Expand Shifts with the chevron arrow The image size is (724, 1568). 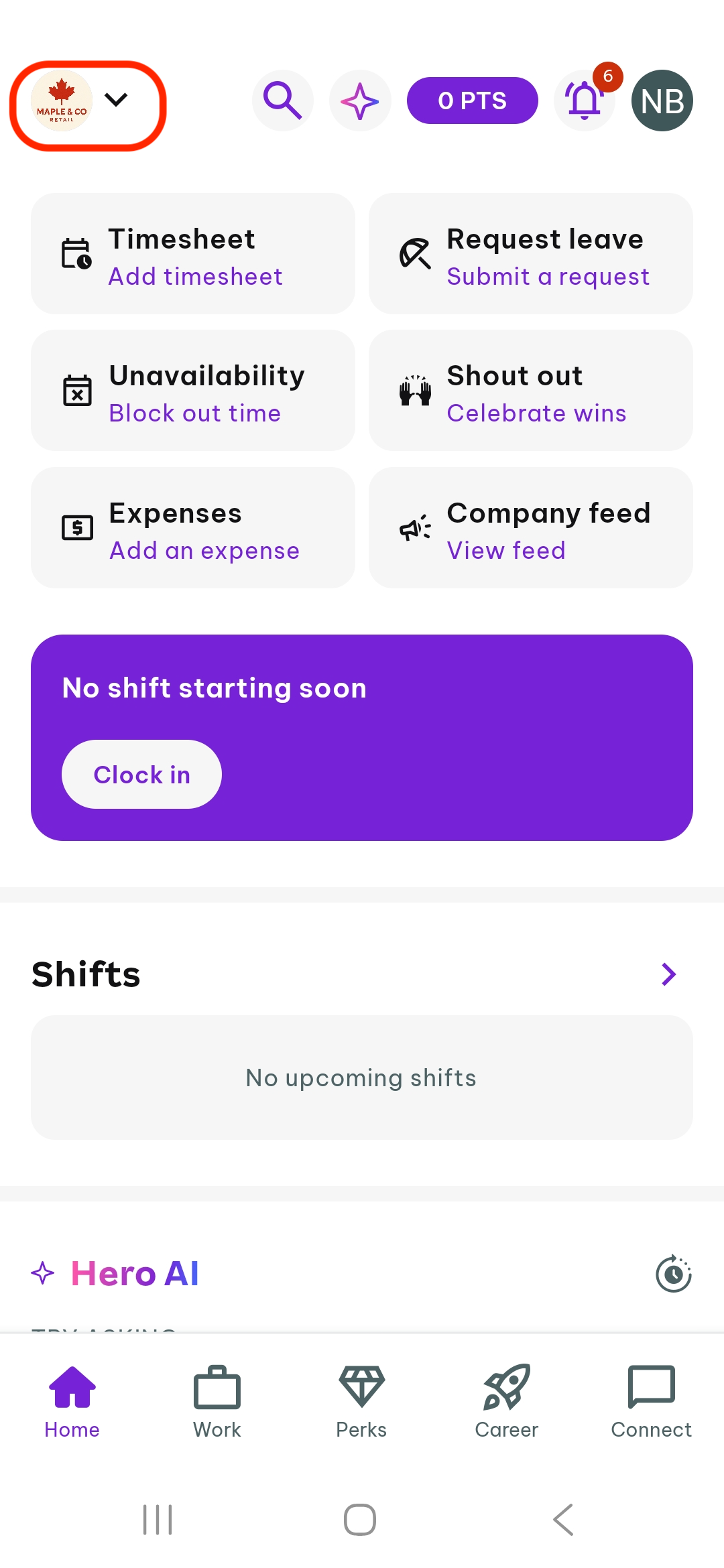pyautogui.click(x=668, y=974)
